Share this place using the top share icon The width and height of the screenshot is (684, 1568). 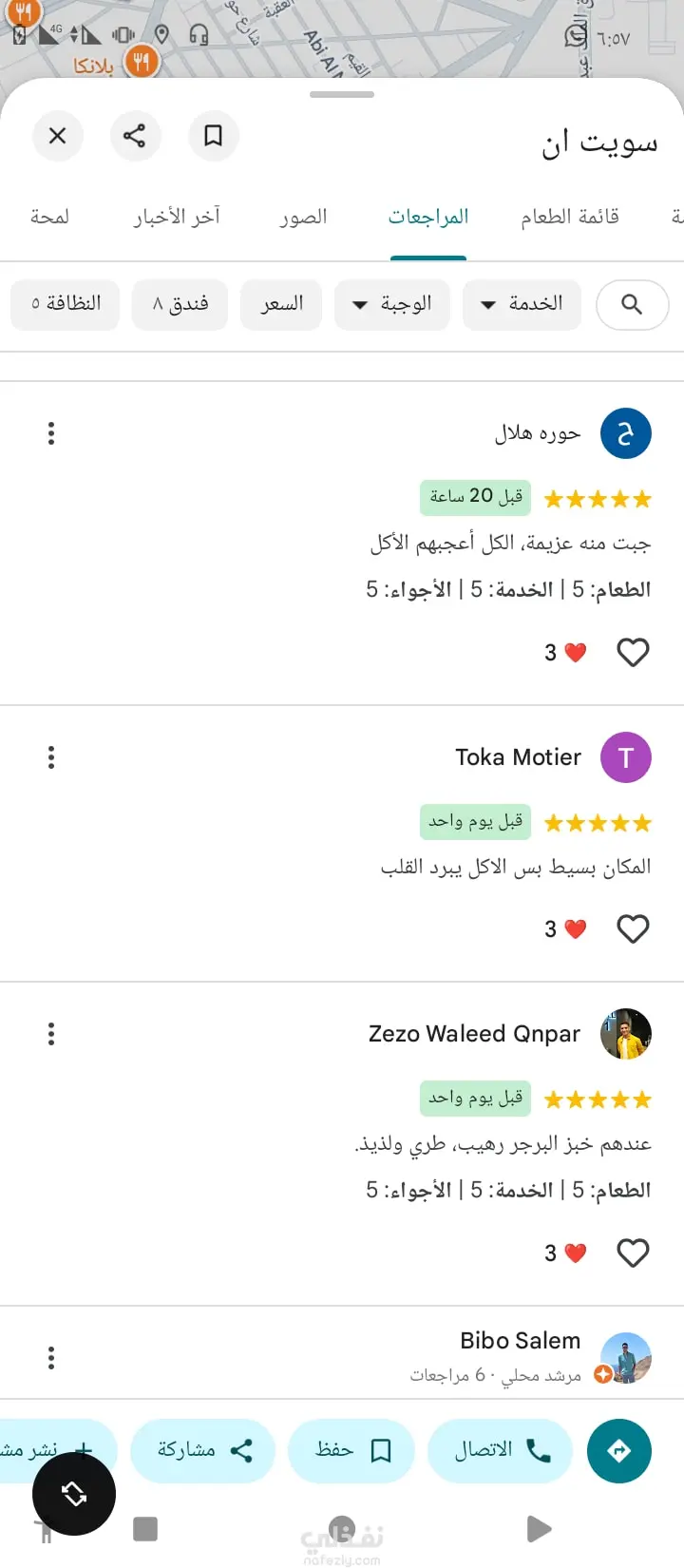(x=135, y=136)
